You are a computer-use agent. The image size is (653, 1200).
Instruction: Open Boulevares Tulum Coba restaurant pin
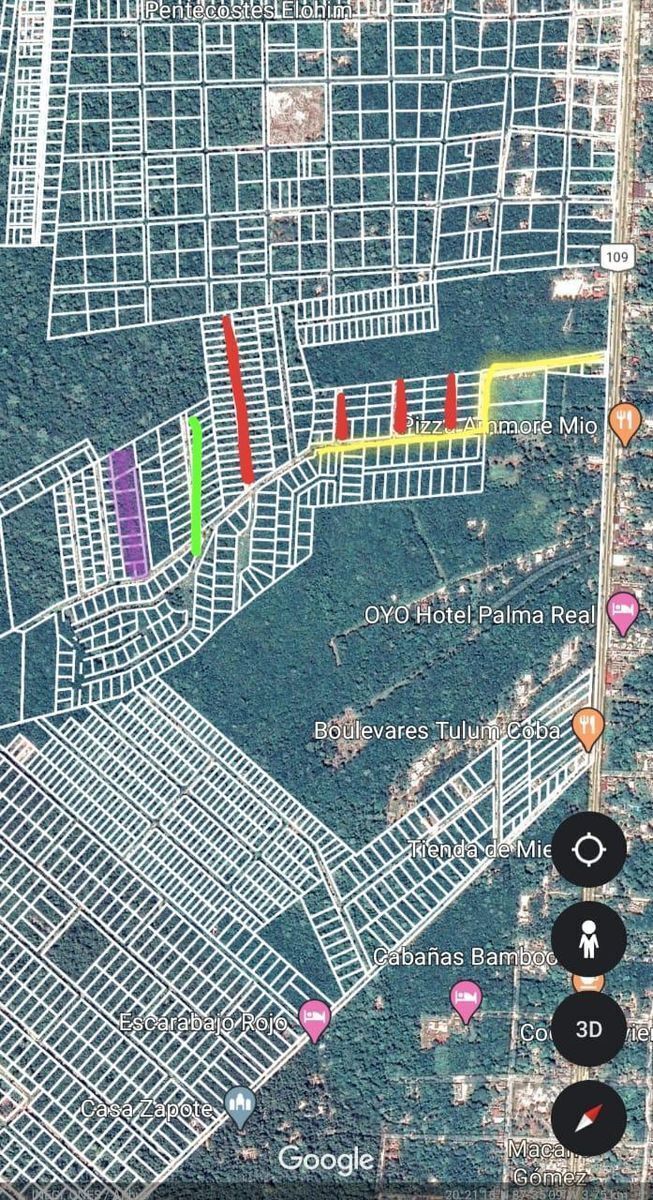[587, 728]
